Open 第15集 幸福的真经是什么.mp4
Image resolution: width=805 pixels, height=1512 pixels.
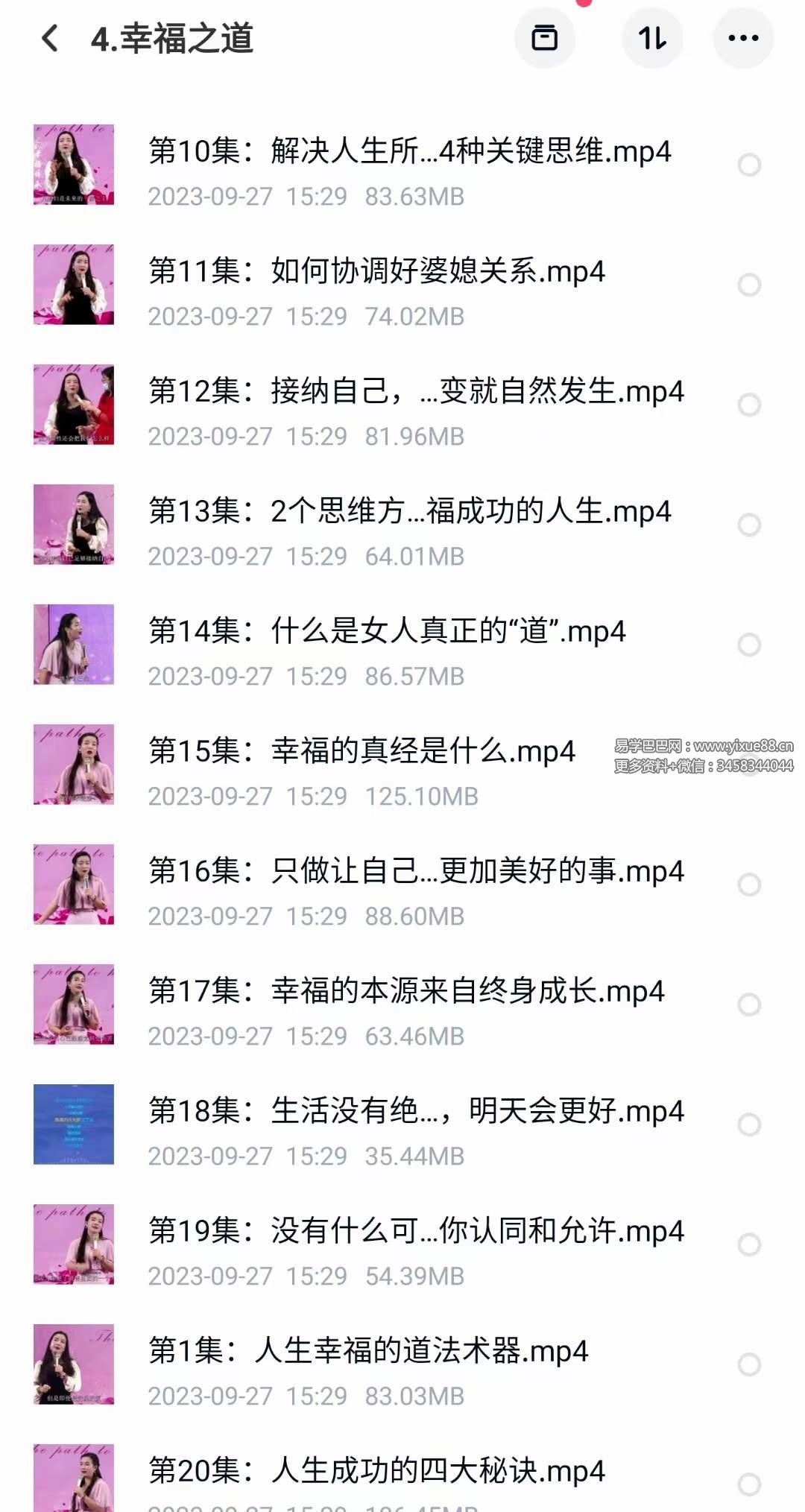[x=362, y=751]
